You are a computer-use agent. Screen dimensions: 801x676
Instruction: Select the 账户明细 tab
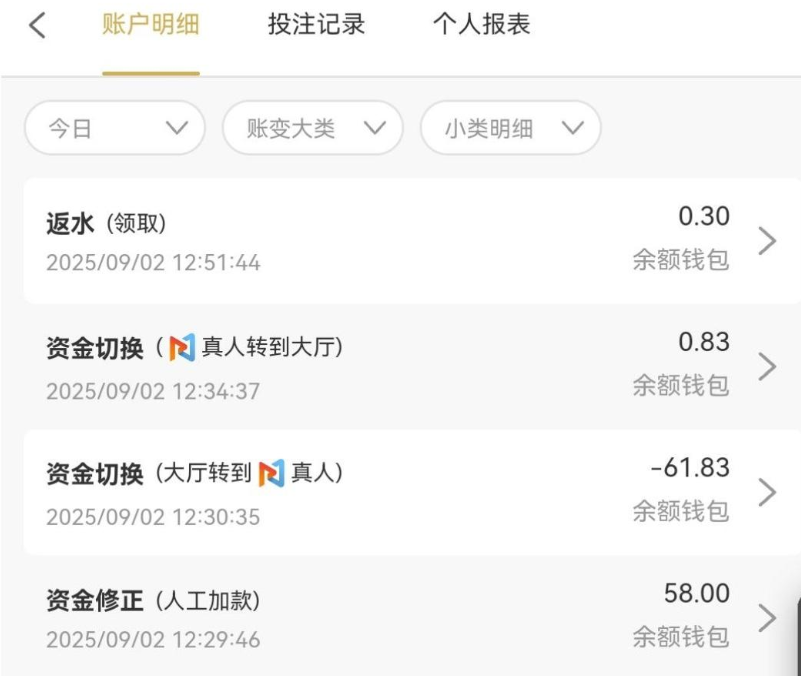(151, 26)
